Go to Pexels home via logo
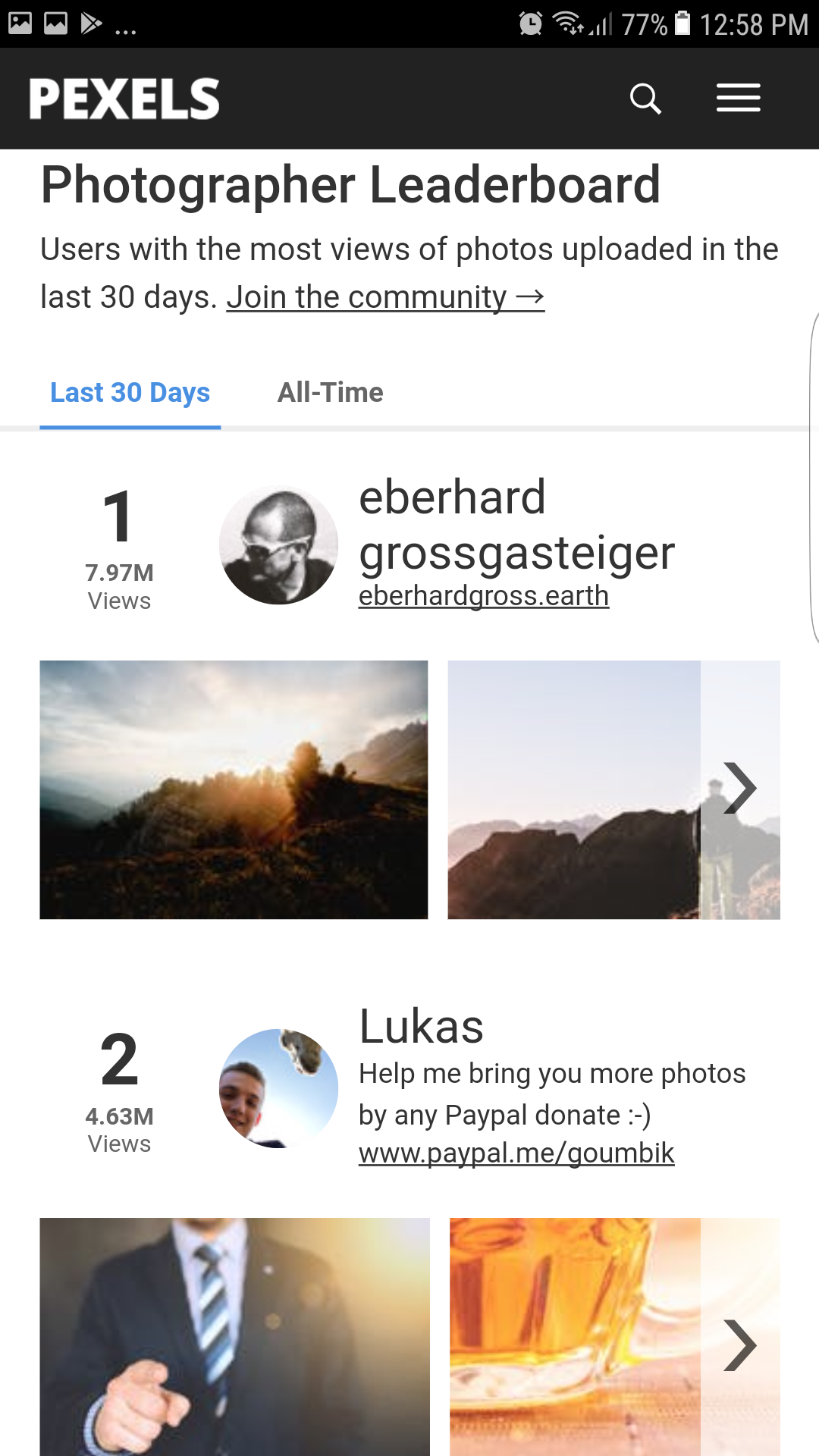The image size is (819, 1456). pos(124,99)
